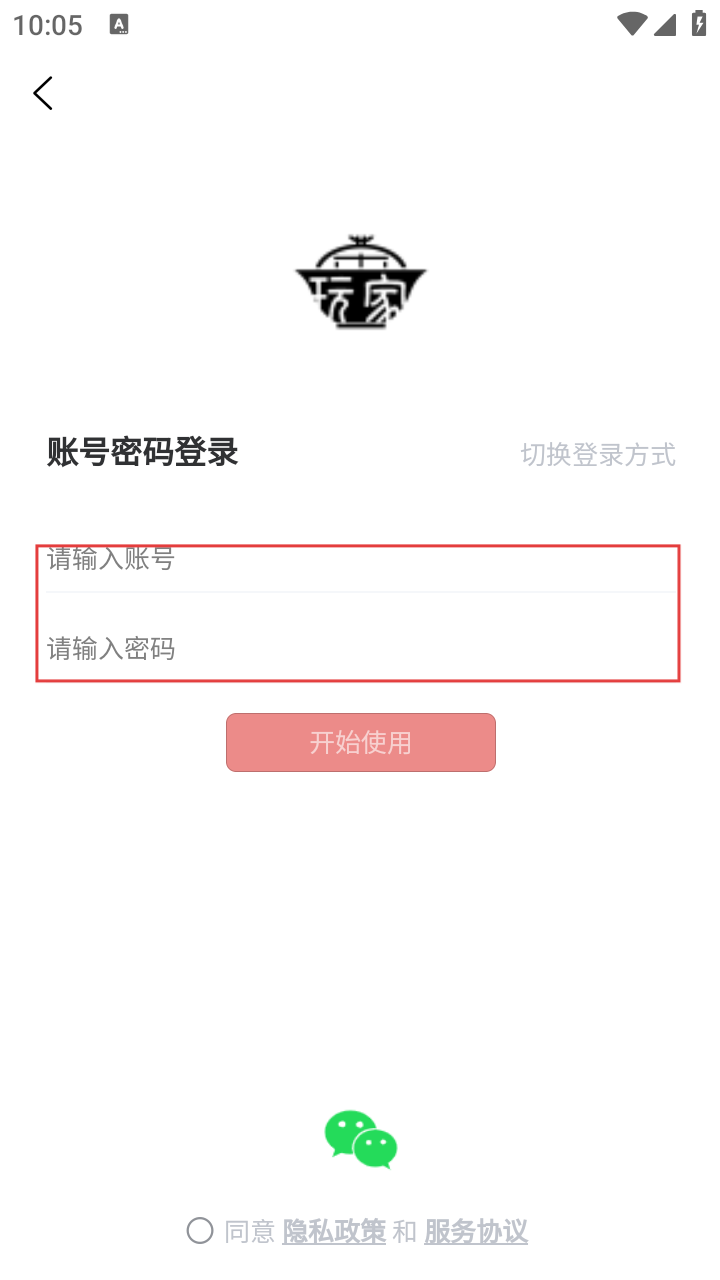720x1280 pixels.
Task: Open the 隐私政策 link
Action: (334, 1231)
